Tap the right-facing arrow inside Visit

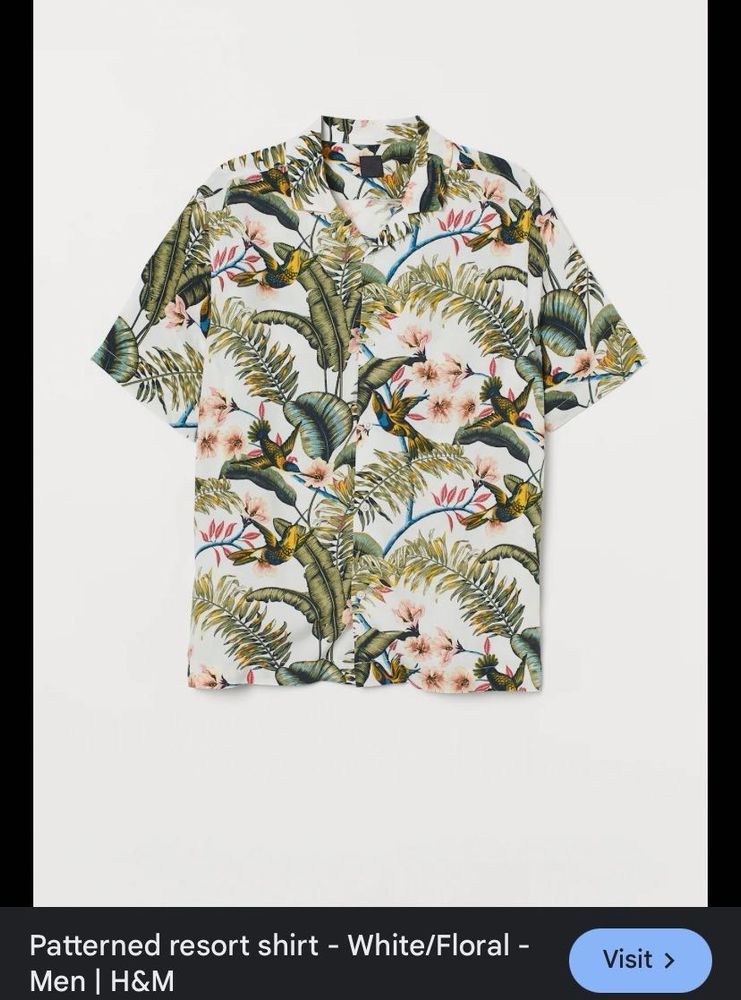point(669,958)
